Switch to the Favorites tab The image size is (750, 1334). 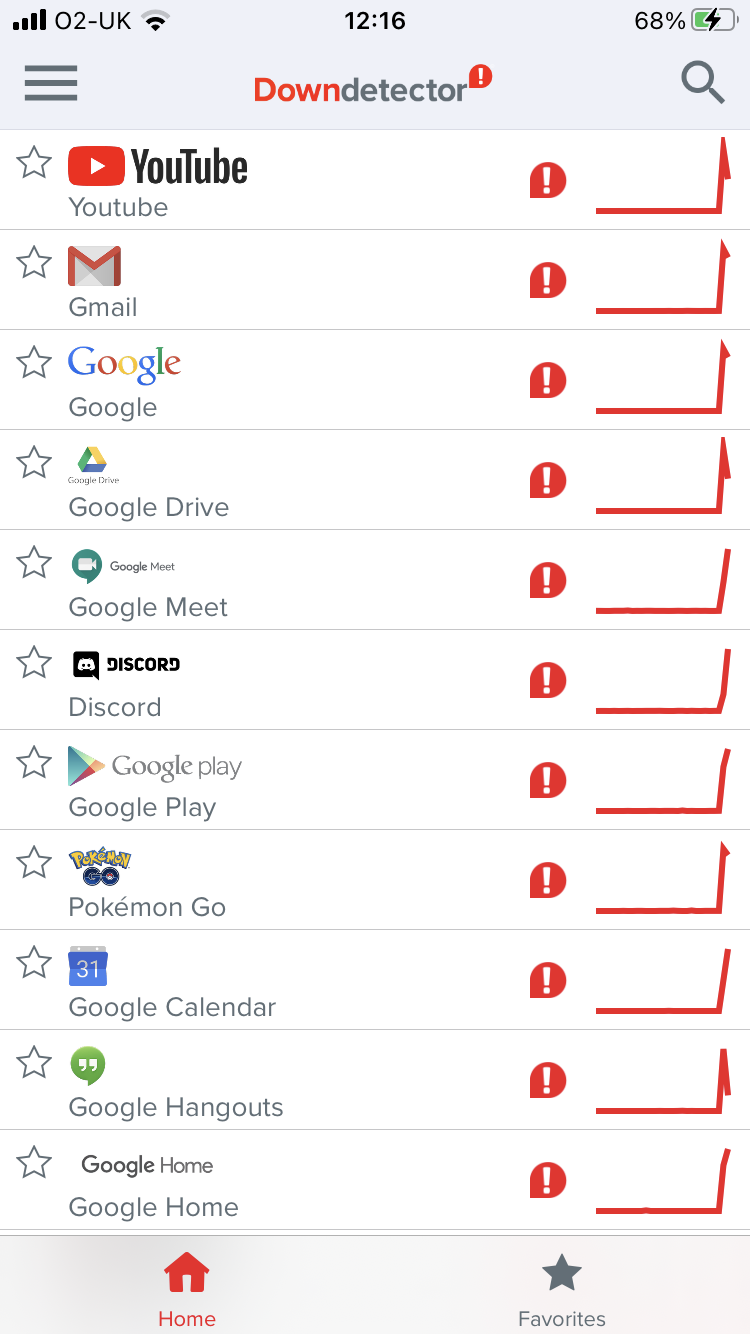562,1290
